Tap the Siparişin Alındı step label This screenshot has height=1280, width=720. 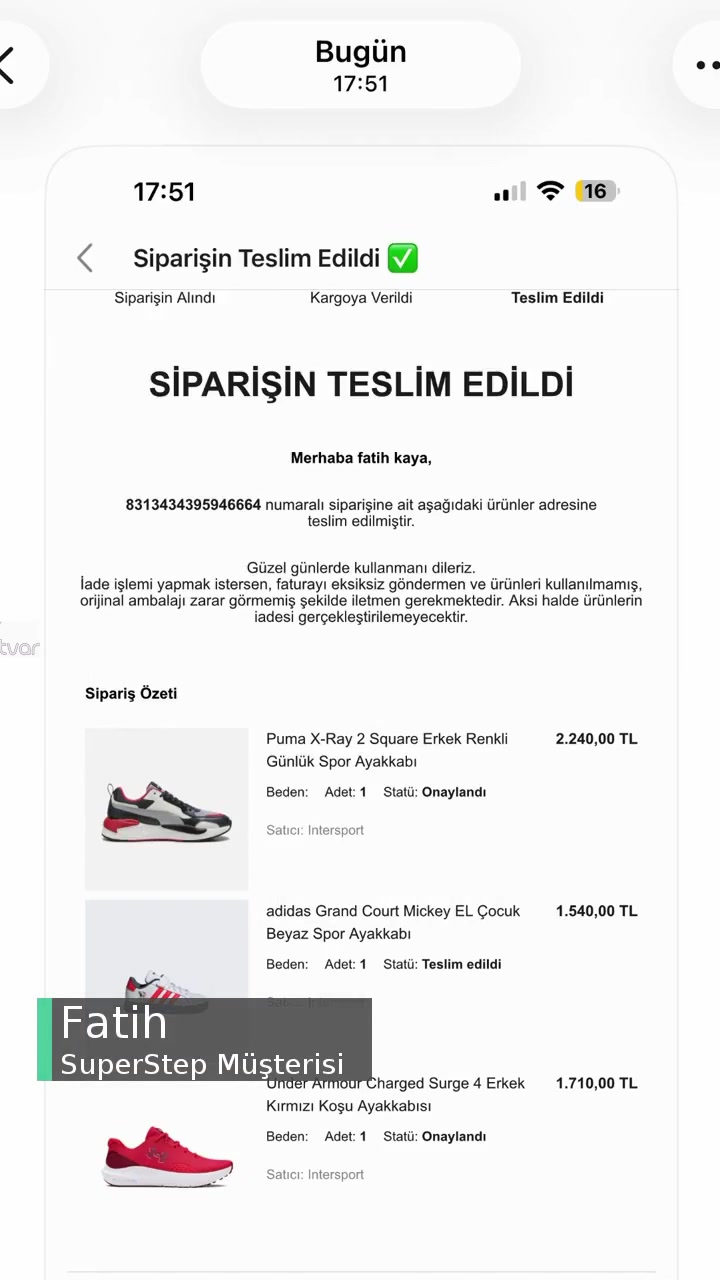pos(165,297)
